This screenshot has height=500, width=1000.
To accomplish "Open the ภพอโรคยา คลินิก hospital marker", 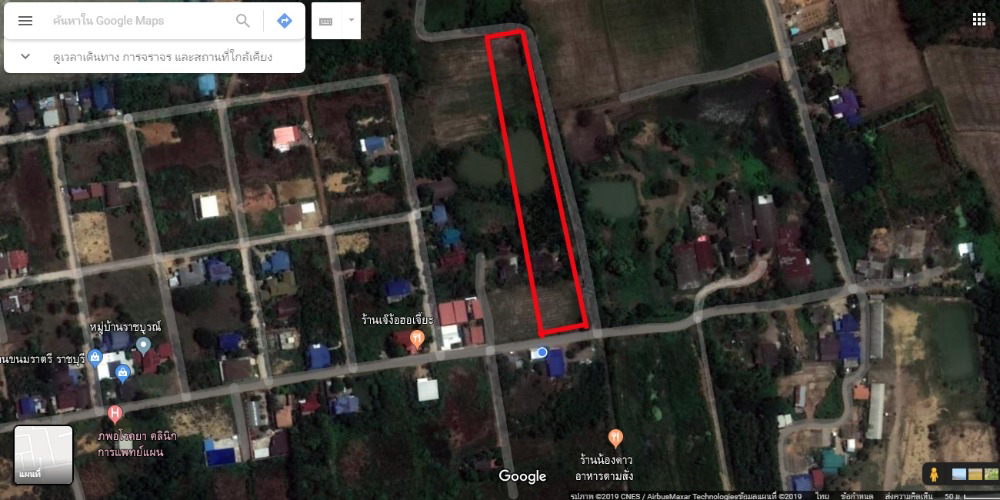I will 115,413.
